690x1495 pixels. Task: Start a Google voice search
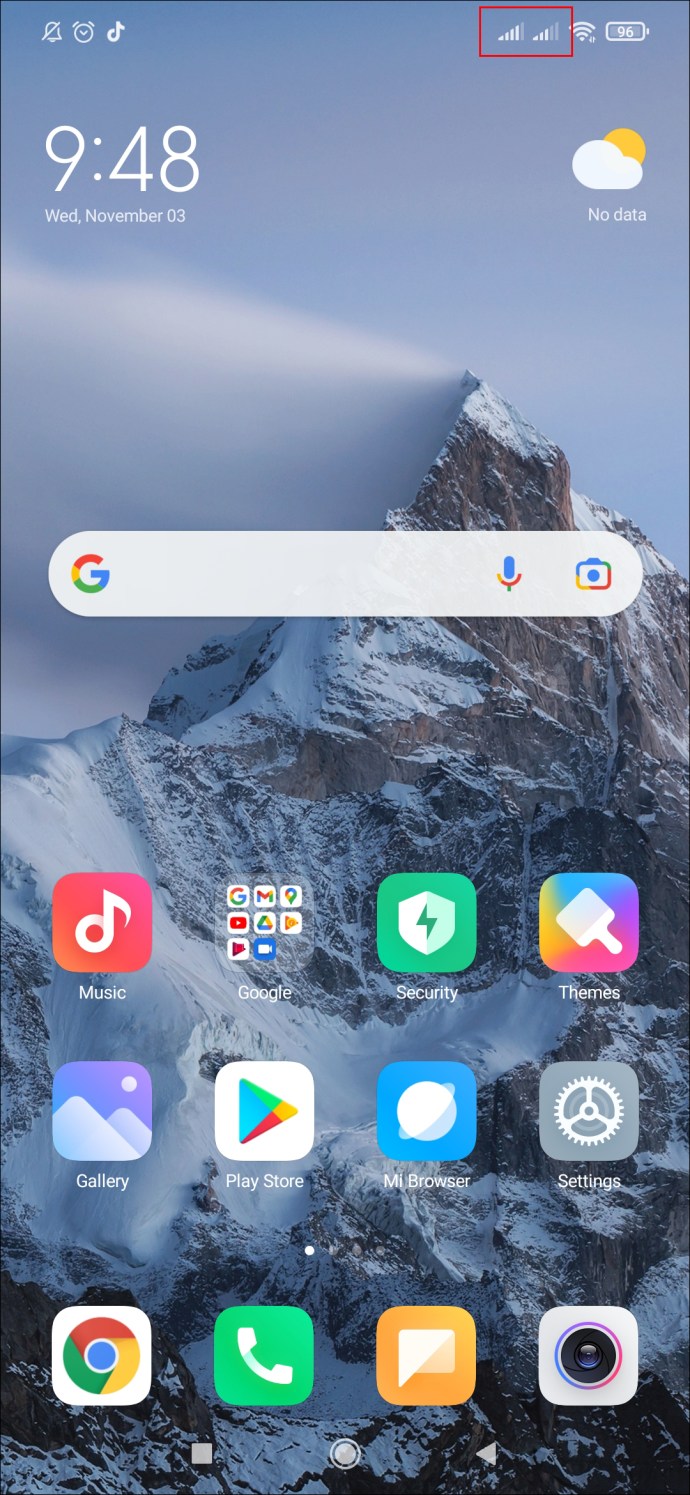point(509,574)
